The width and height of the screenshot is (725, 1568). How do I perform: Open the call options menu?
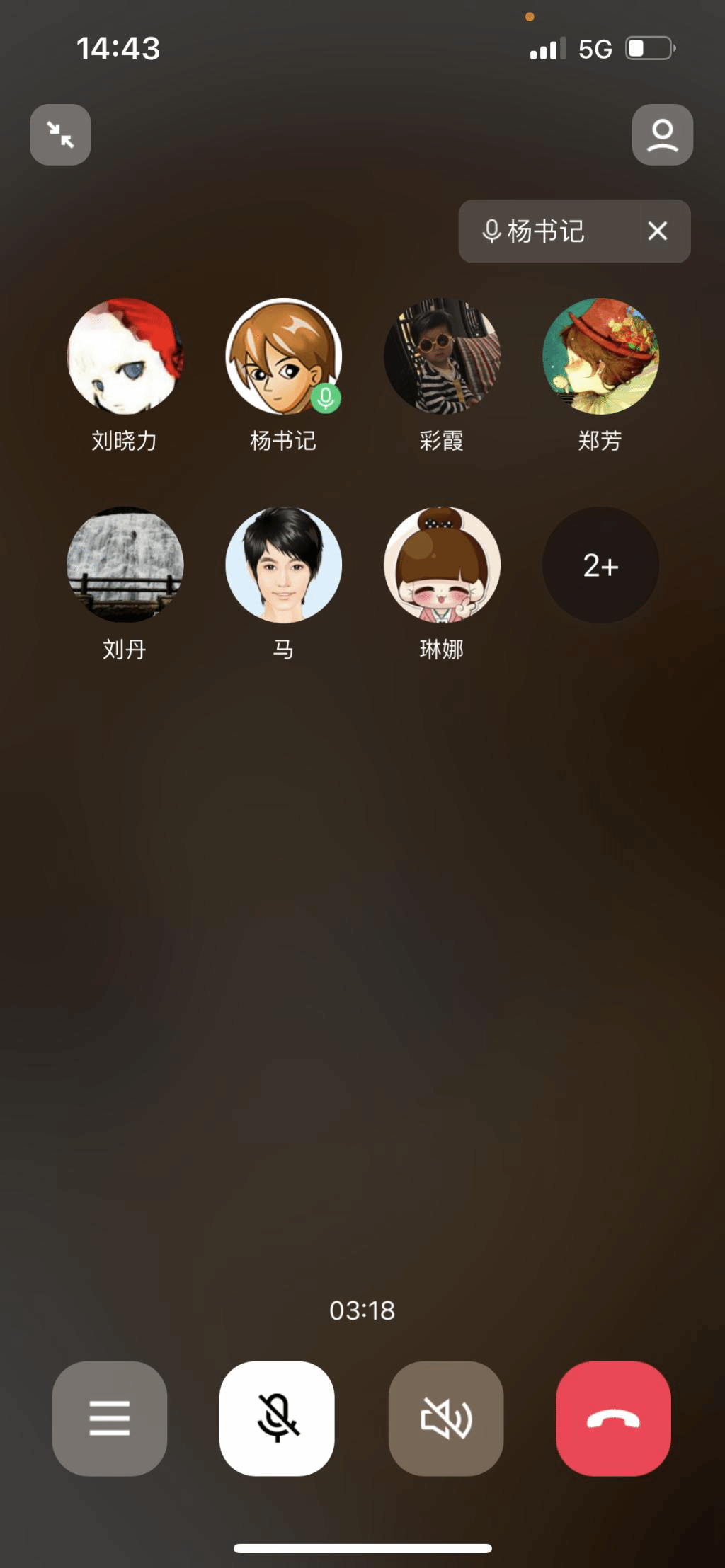tap(110, 1418)
